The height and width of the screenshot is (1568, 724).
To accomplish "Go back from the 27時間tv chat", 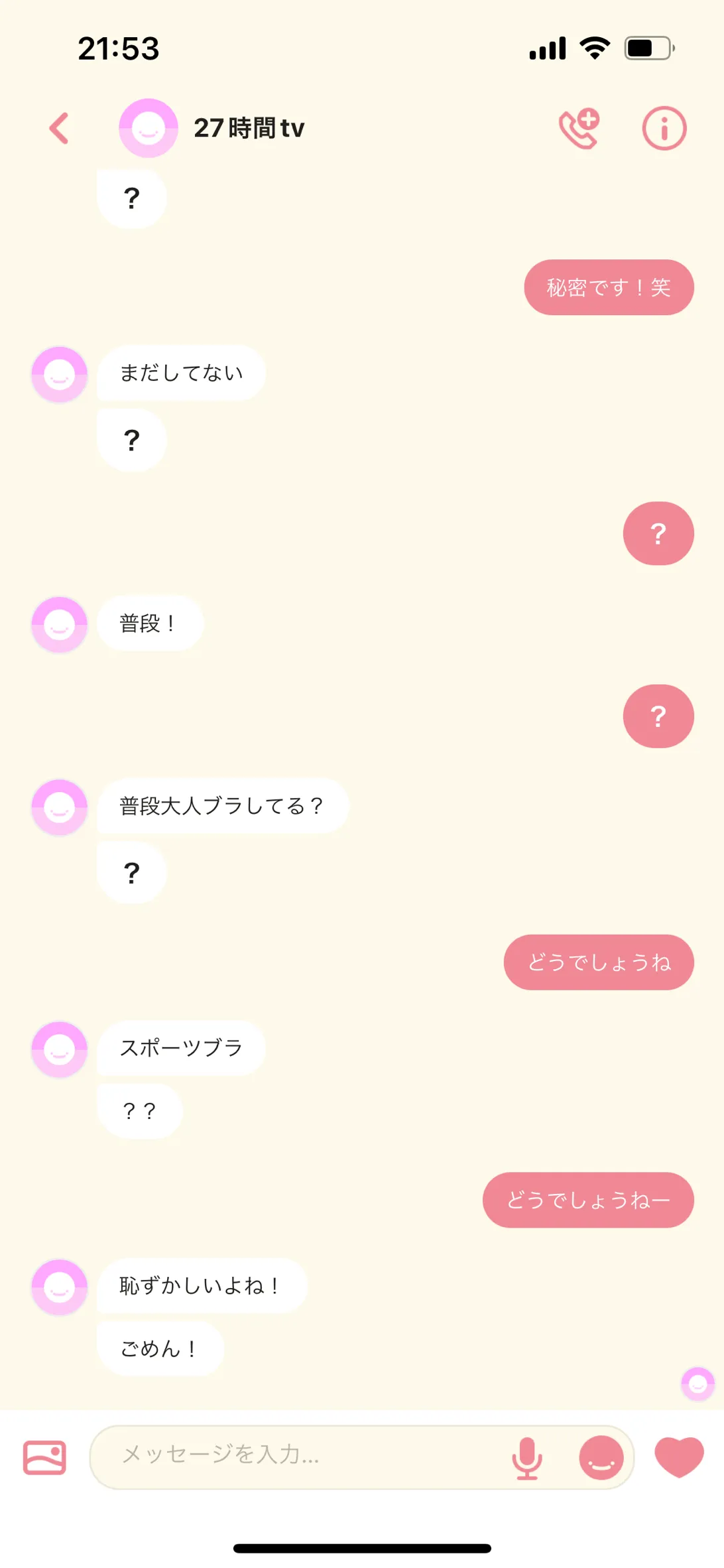I will (59, 128).
